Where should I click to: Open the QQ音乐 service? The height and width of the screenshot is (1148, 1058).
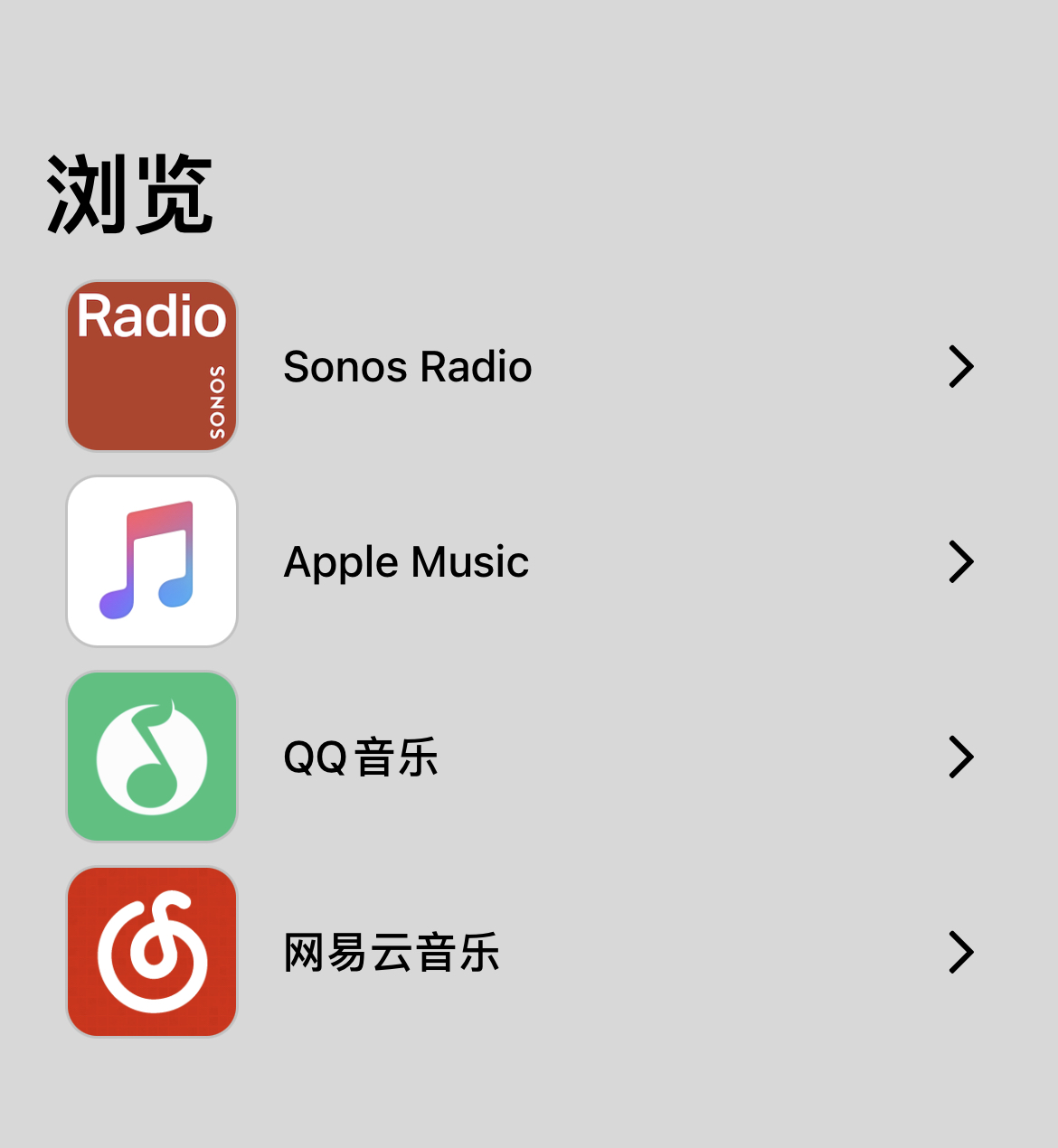coord(361,757)
